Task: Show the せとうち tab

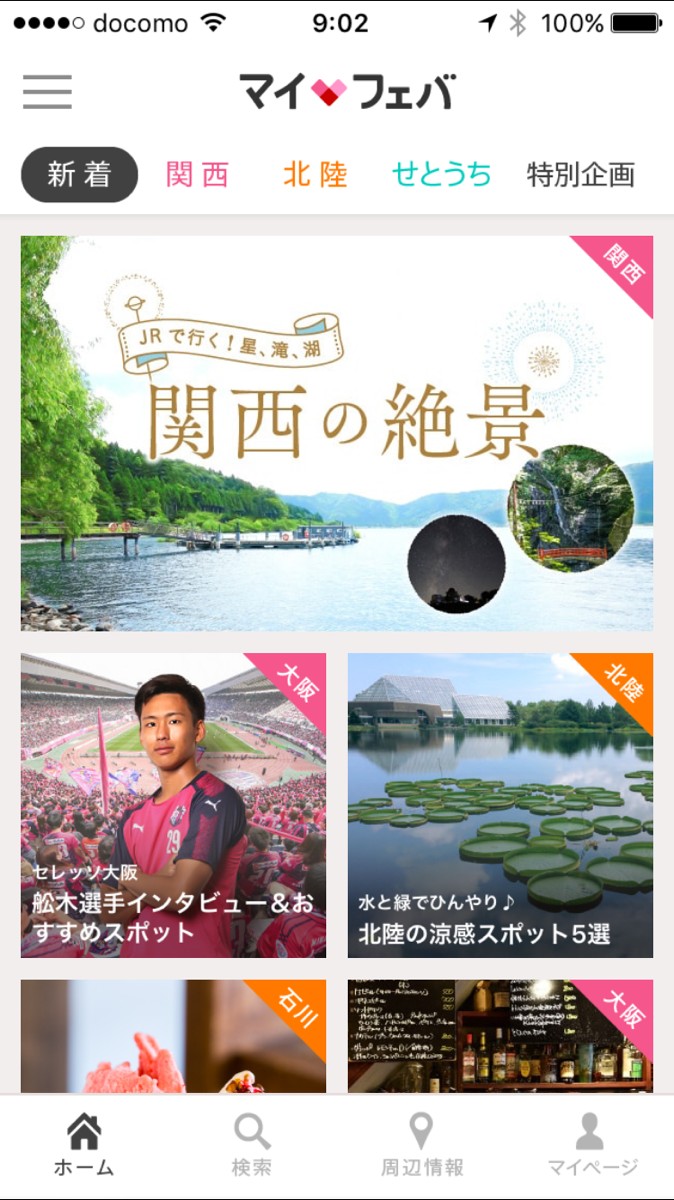Action: coord(441,175)
